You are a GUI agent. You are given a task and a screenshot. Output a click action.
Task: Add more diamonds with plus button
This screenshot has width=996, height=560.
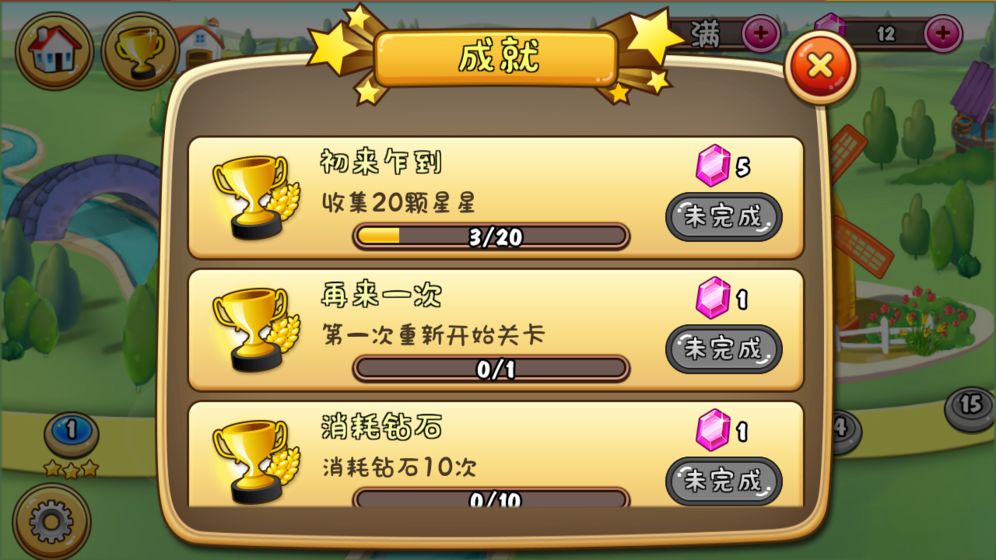click(x=942, y=34)
